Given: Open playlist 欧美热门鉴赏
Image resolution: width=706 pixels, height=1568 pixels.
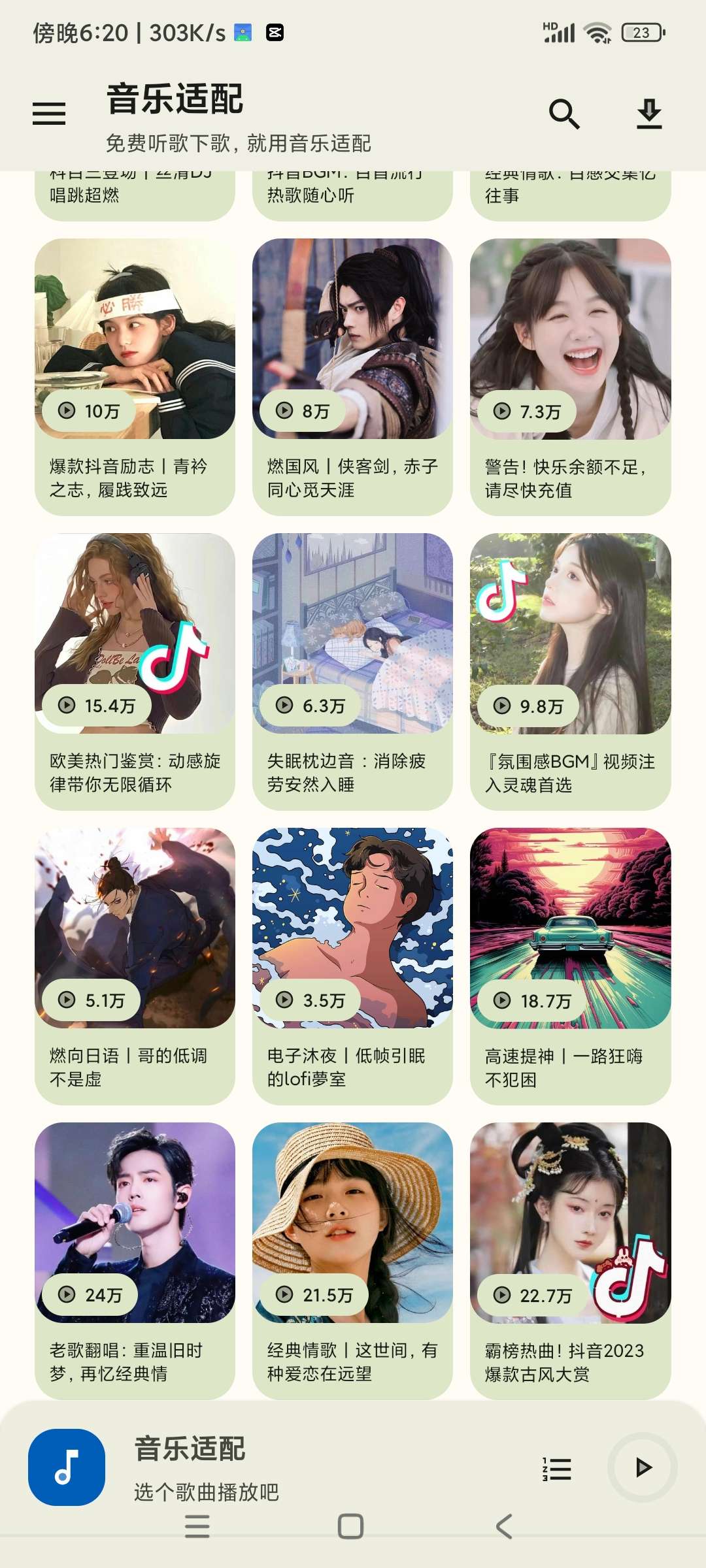Looking at the screenshot, I should pyautogui.click(x=135, y=671).
